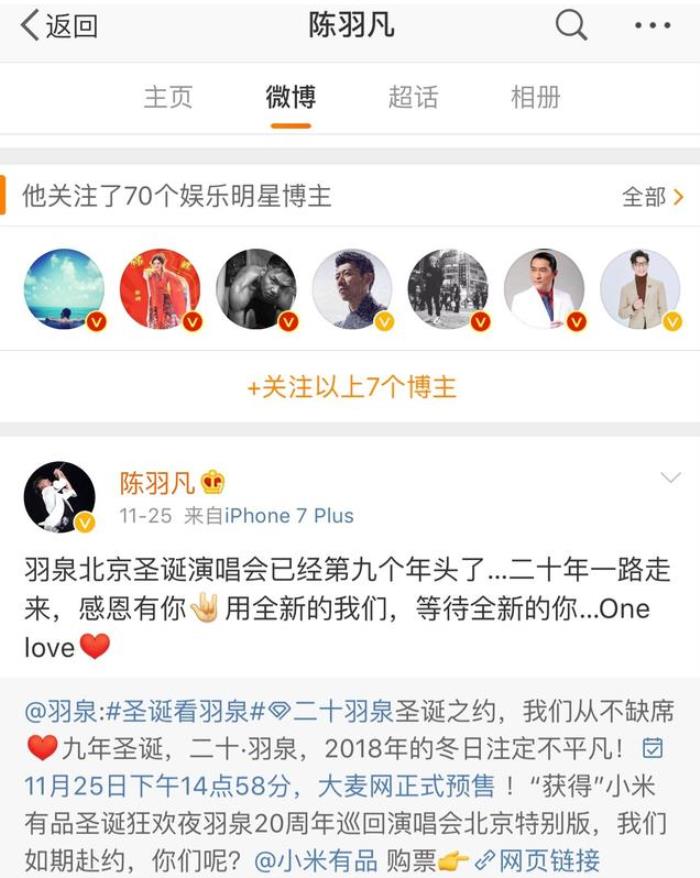Screen dimensions: 700x878
Task: Select the 微博 tab
Action: [x=291, y=97]
